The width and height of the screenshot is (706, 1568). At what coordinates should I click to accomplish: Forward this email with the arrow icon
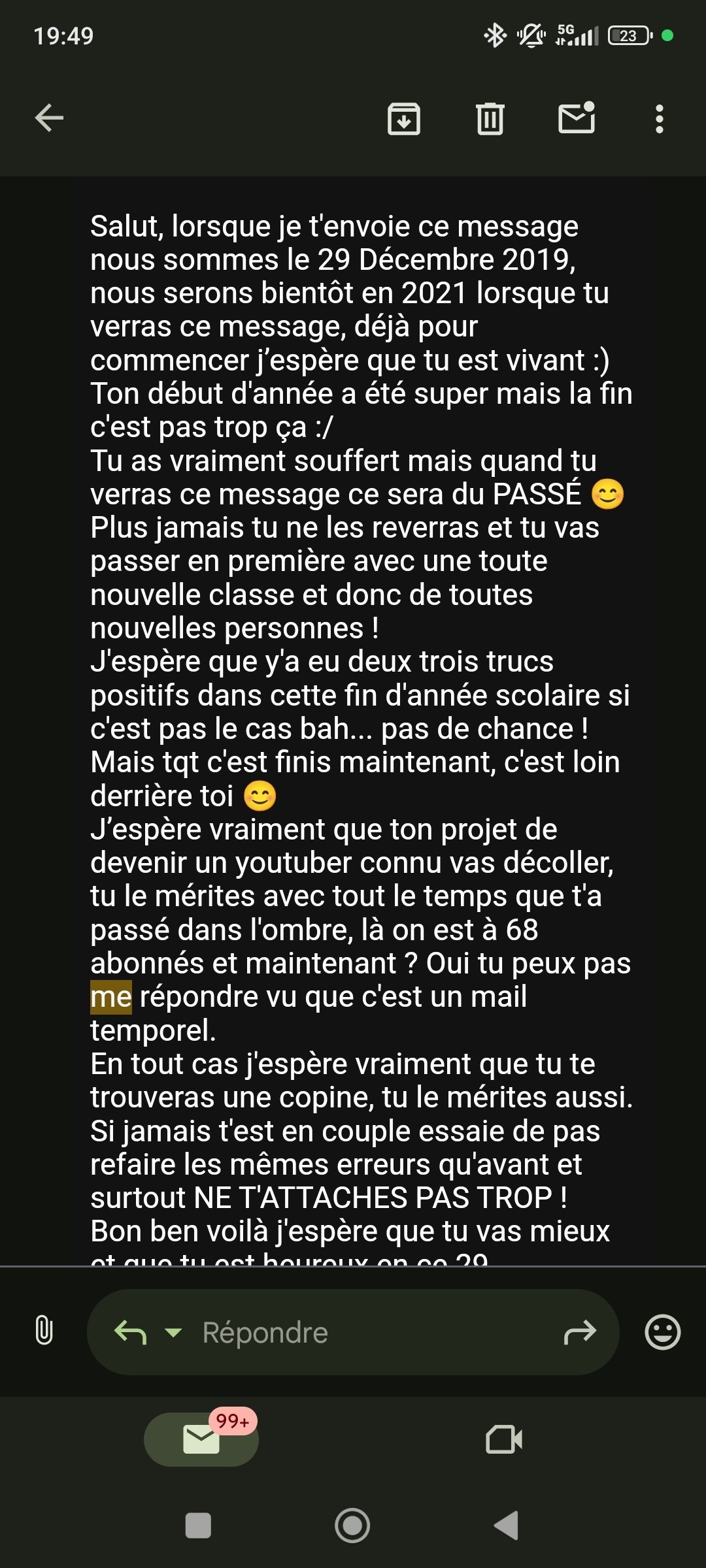point(580,1331)
